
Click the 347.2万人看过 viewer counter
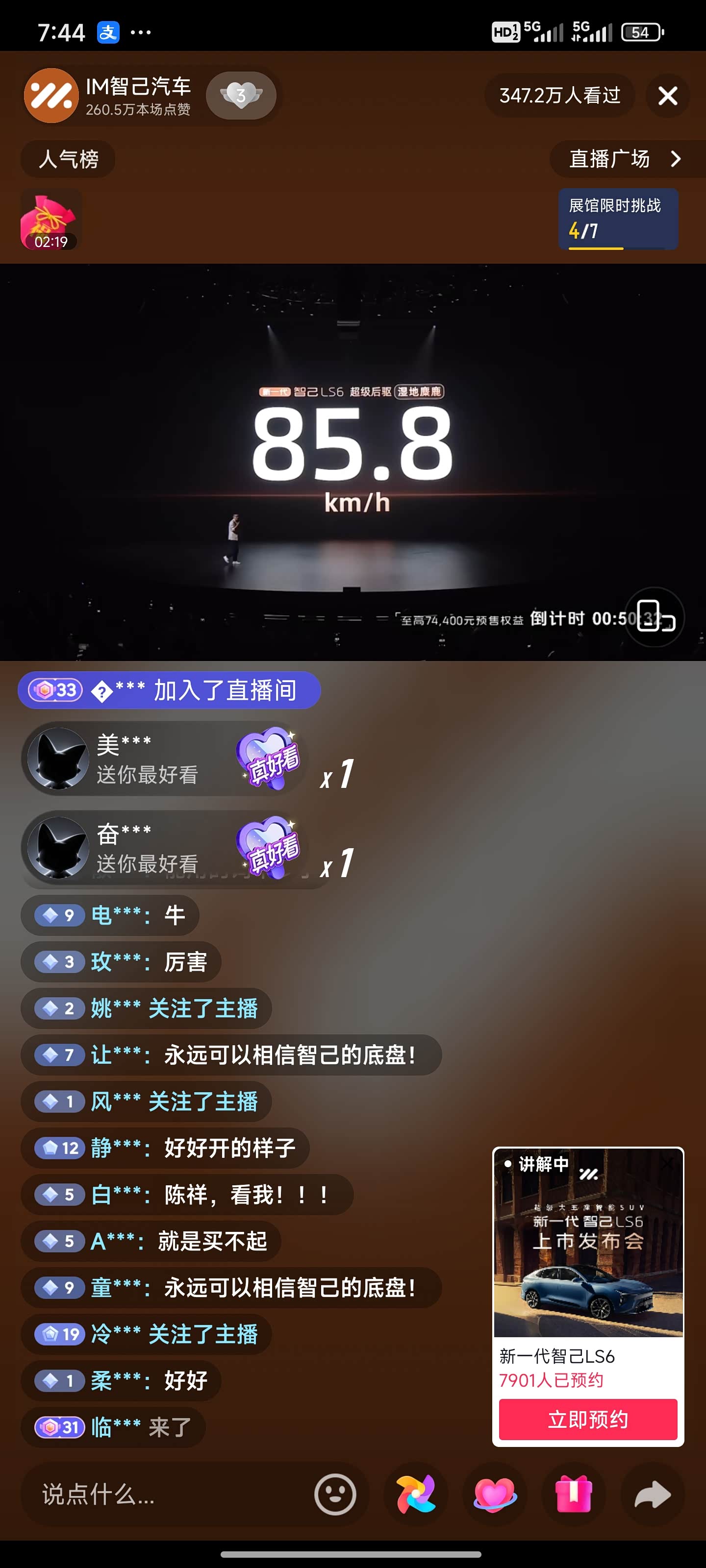559,96
